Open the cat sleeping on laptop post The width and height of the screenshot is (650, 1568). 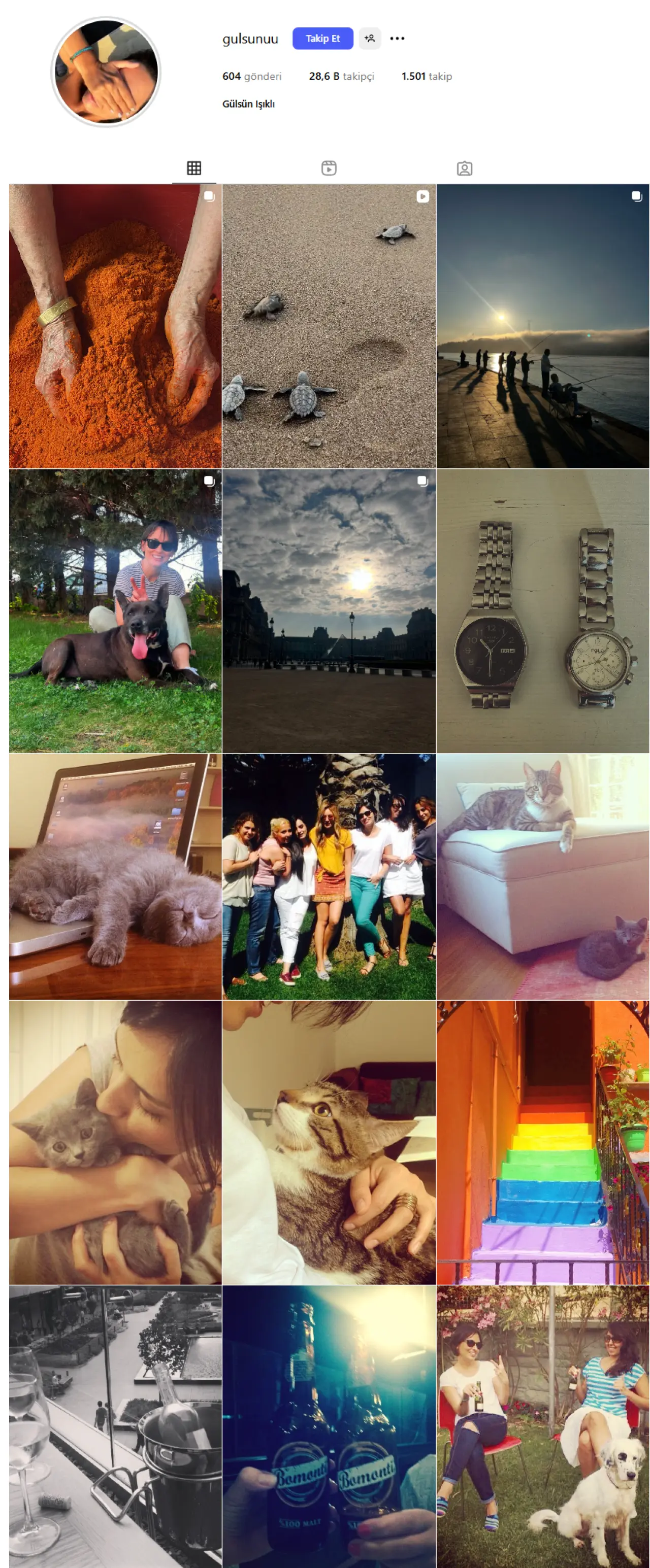[x=115, y=876]
